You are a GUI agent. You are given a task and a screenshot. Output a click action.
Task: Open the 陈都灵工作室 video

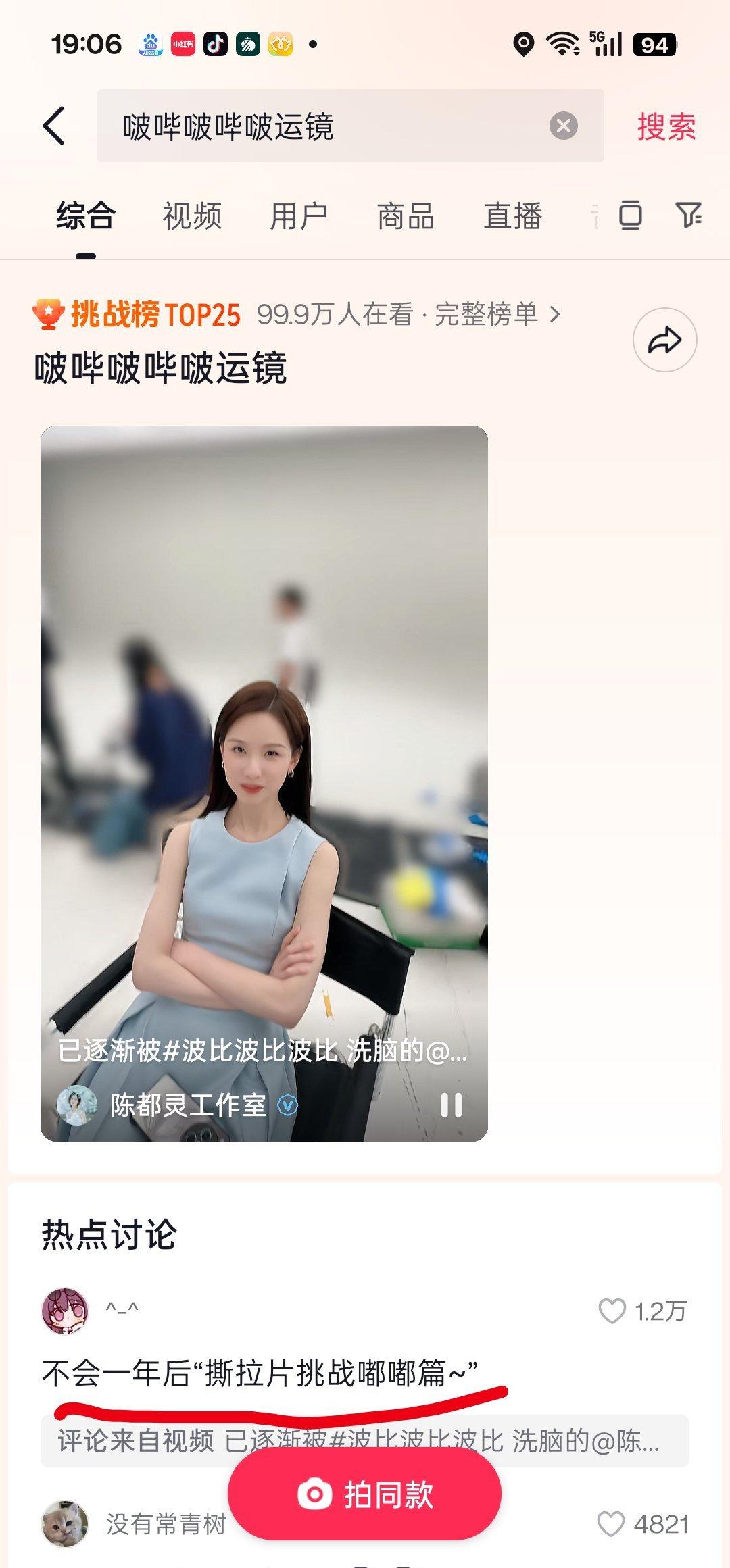coord(264,783)
